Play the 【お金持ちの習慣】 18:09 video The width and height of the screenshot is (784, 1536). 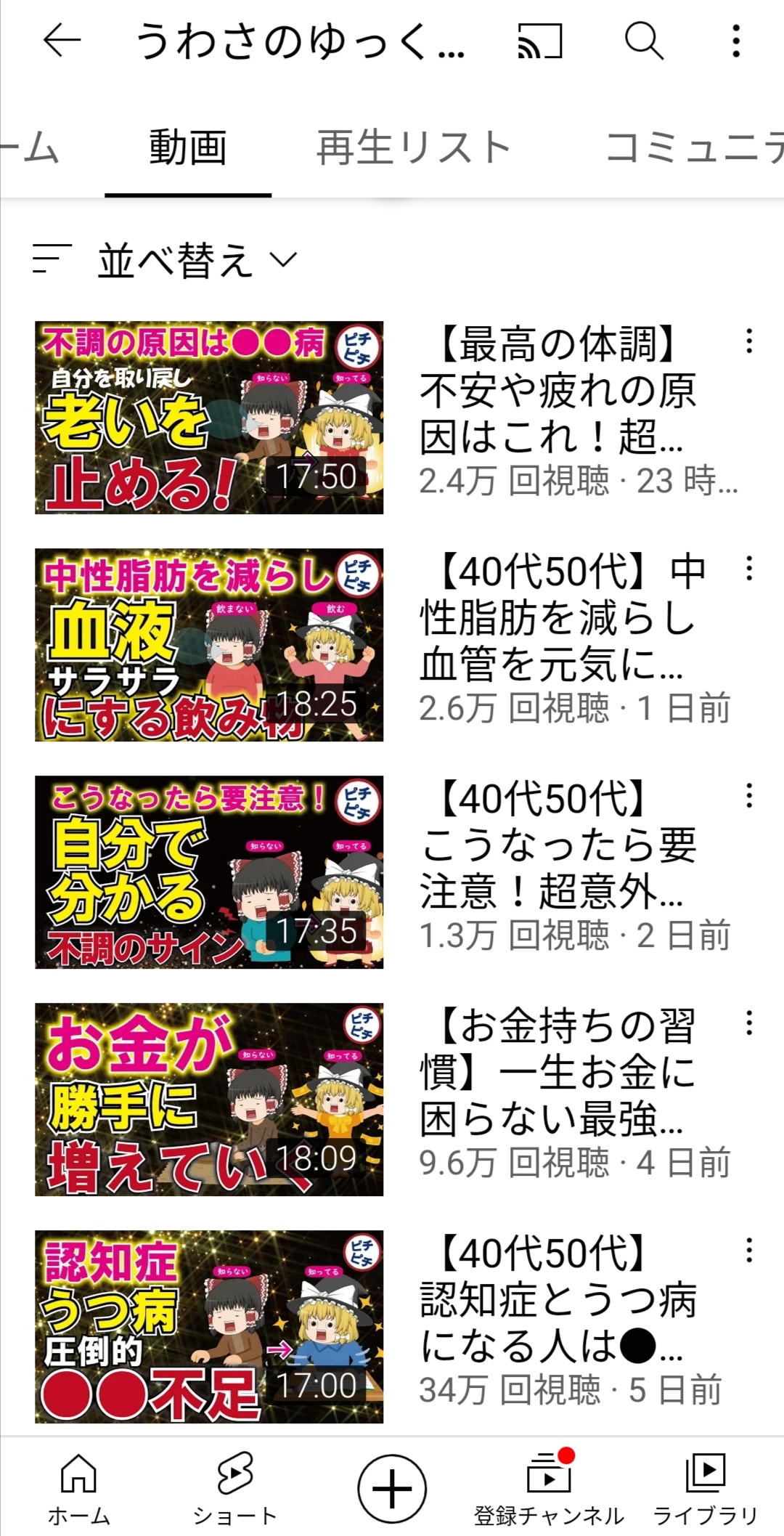(x=209, y=1100)
